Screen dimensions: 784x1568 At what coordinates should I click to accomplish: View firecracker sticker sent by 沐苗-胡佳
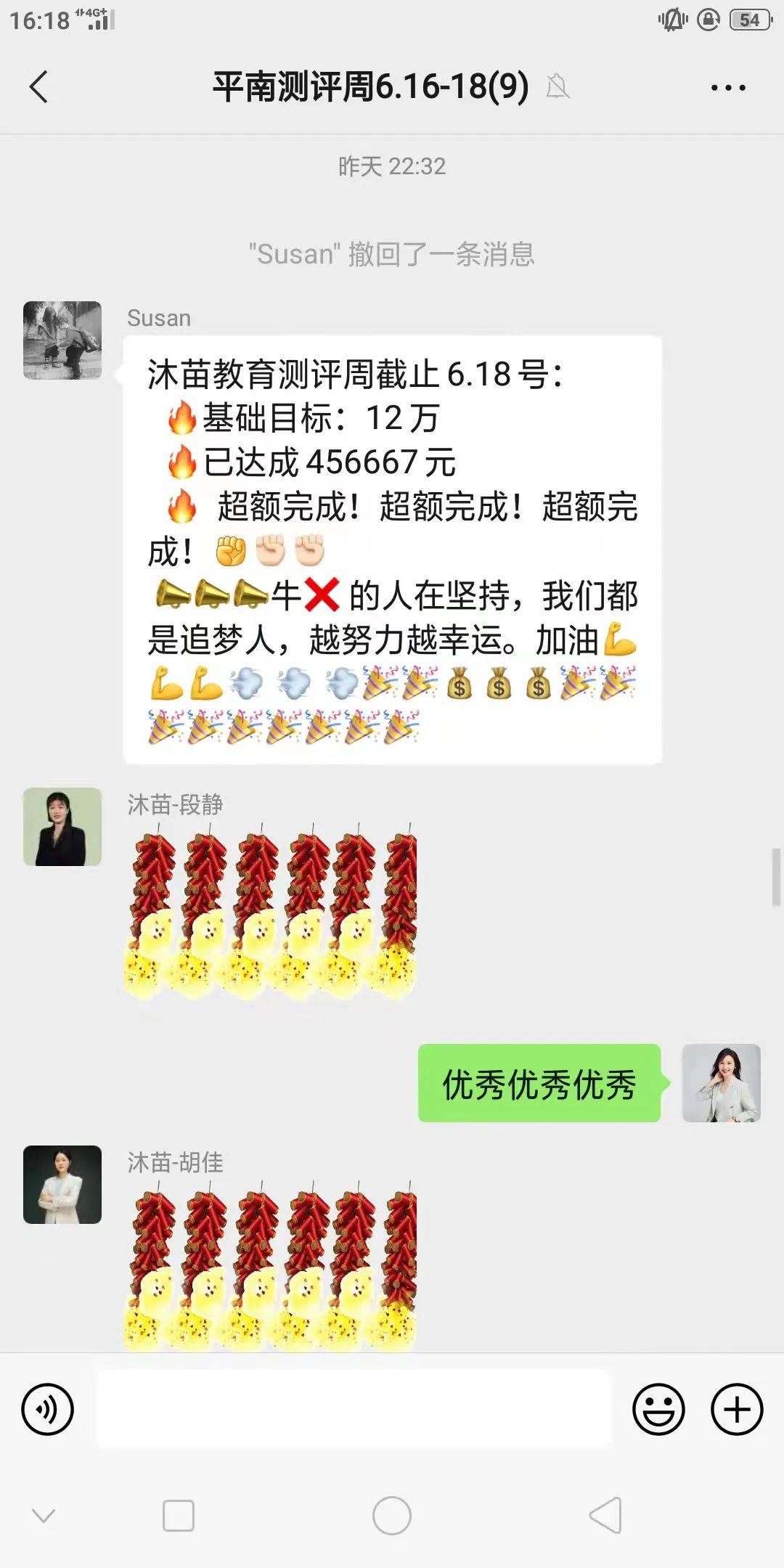click(x=271, y=1267)
